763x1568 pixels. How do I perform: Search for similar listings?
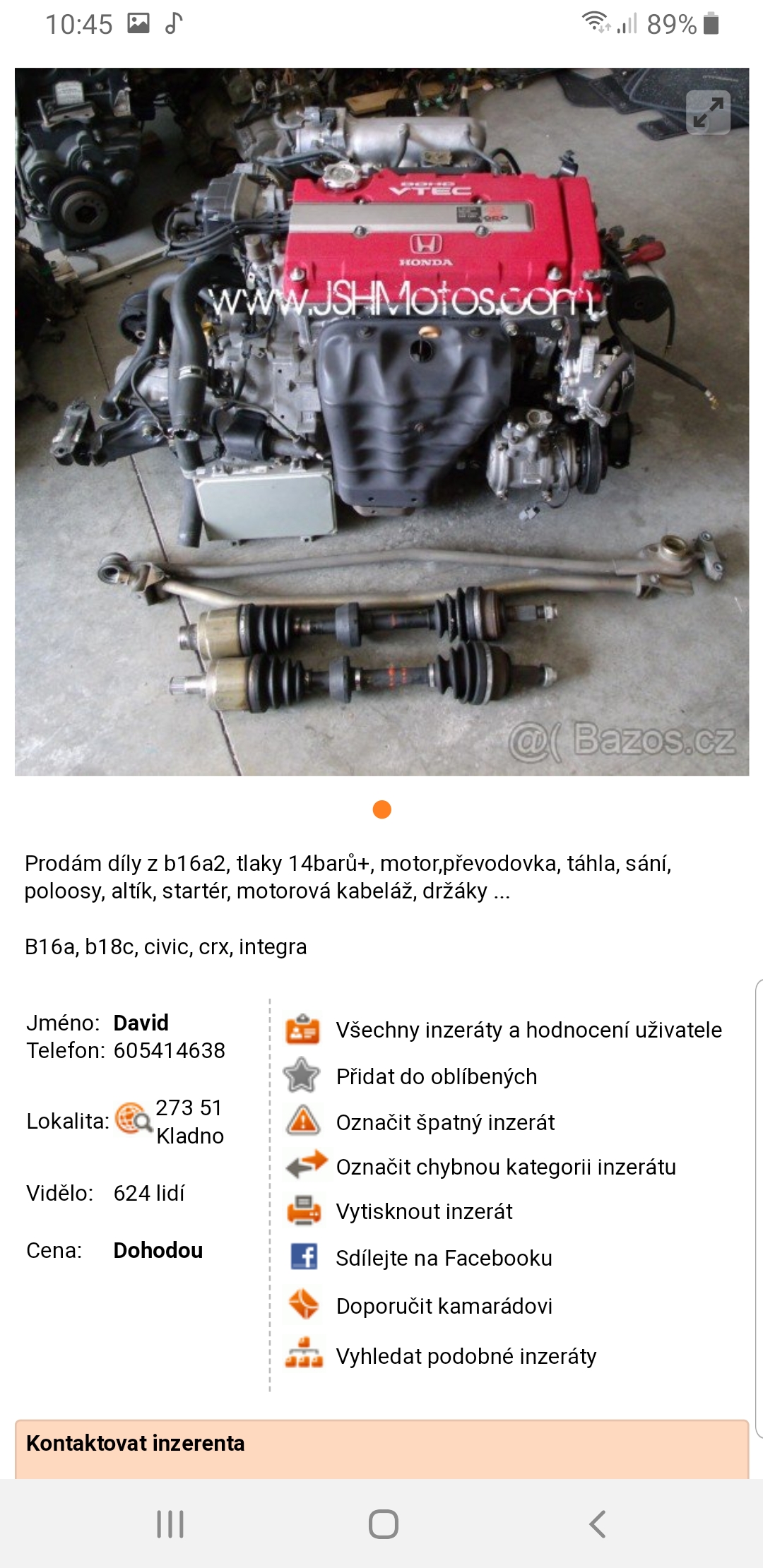tap(466, 1356)
